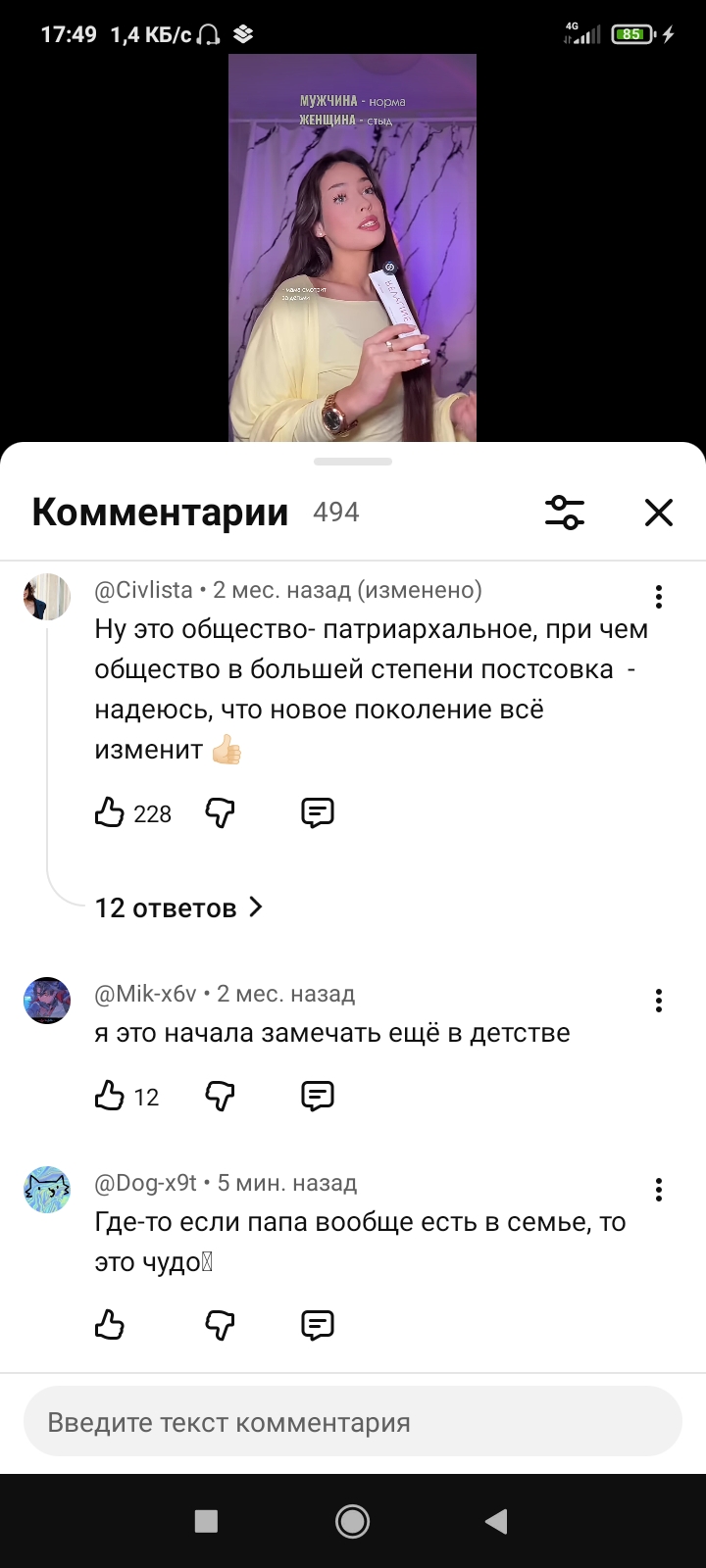The image size is (706, 1568).
Task: Open @Mik-x6v's profile avatar
Action: pos(47,1001)
